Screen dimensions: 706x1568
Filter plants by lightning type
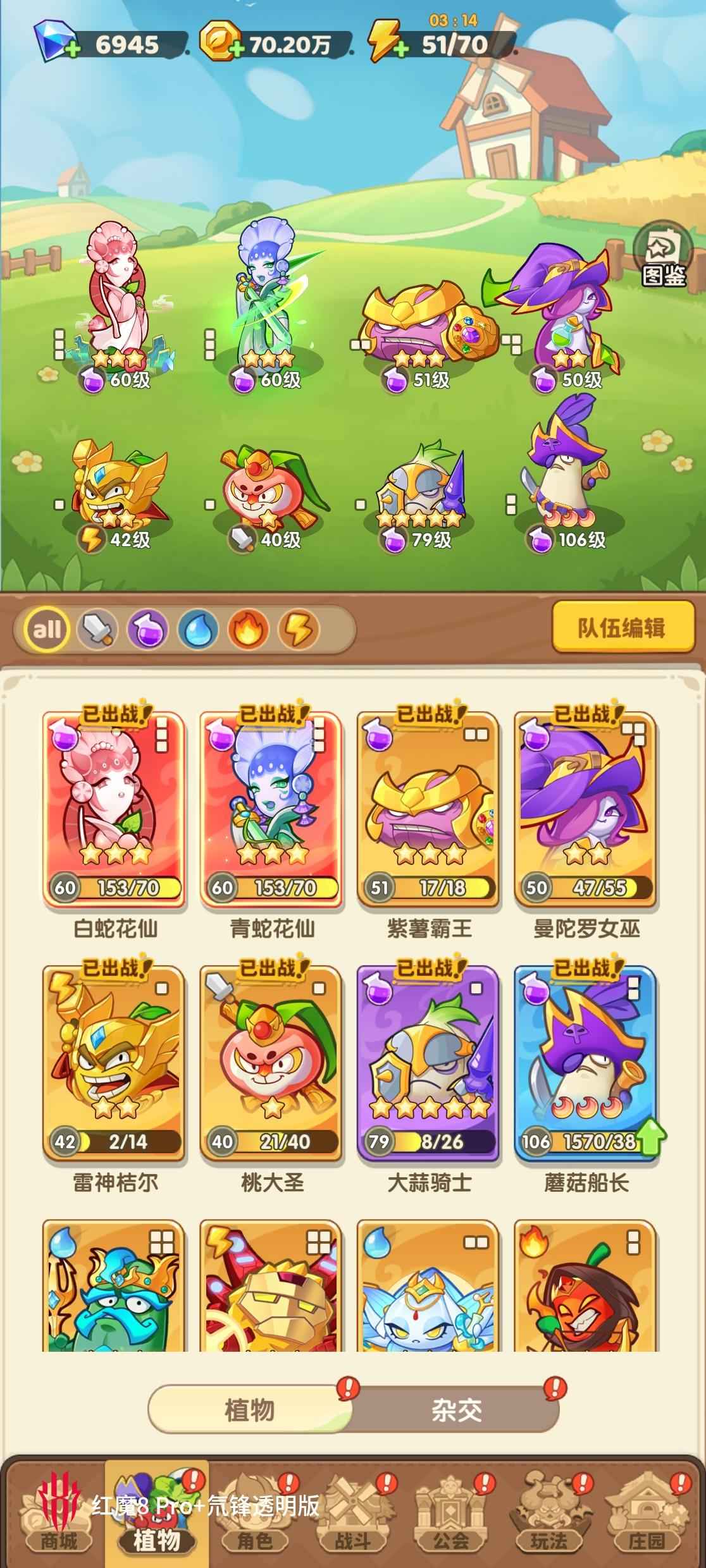coord(299,629)
